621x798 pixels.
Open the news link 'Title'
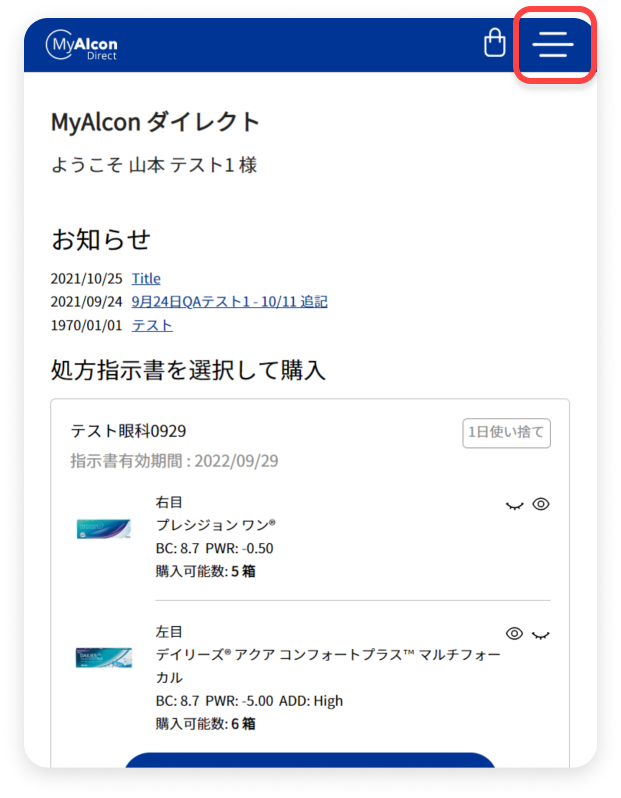click(146, 279)
